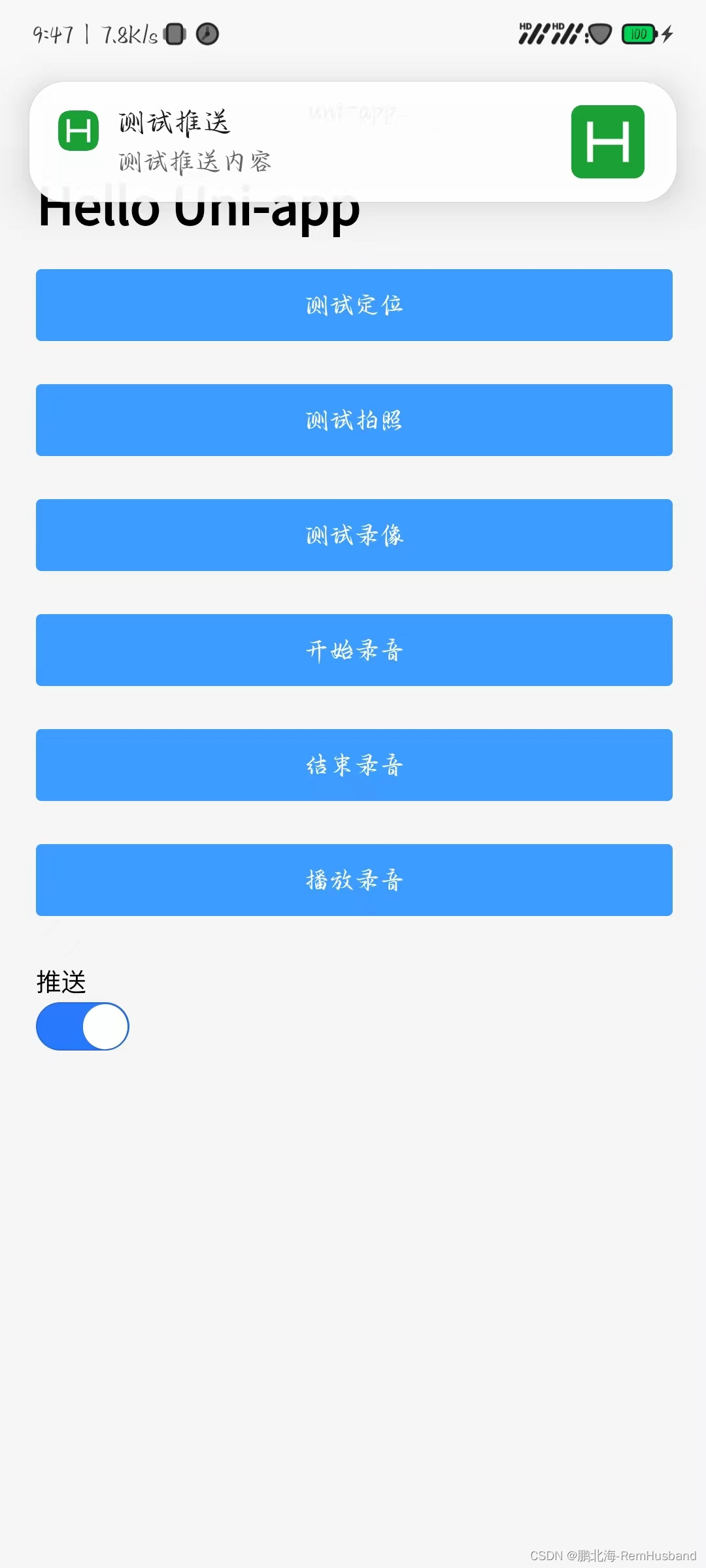Tap the green H app icon in the notification
The width and height of the screenshot is (706, 1568).
pyautogui.click(x=78, y=131)
